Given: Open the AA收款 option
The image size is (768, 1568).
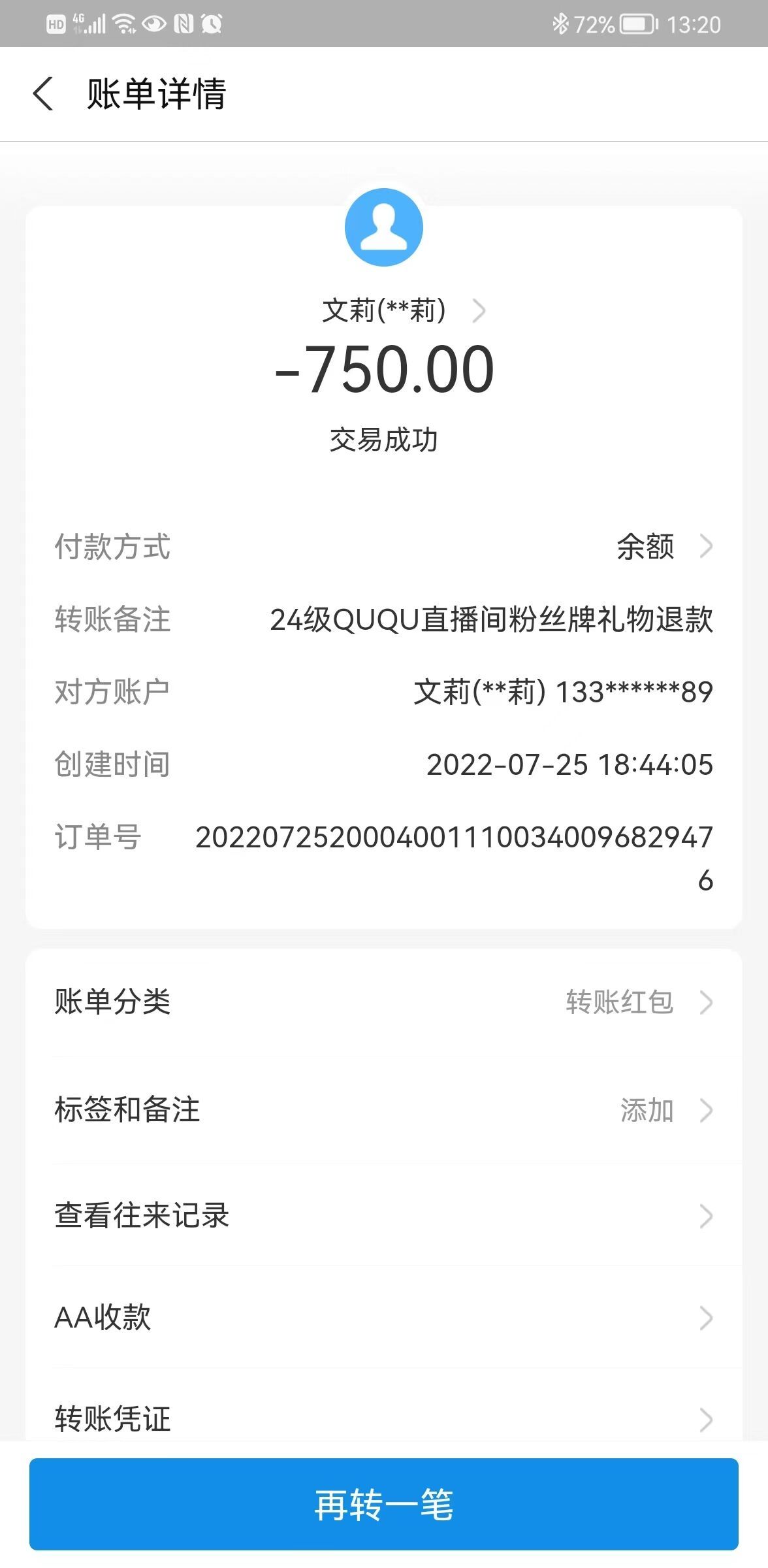Looking at the screenshot, I should click(384, 1317).
